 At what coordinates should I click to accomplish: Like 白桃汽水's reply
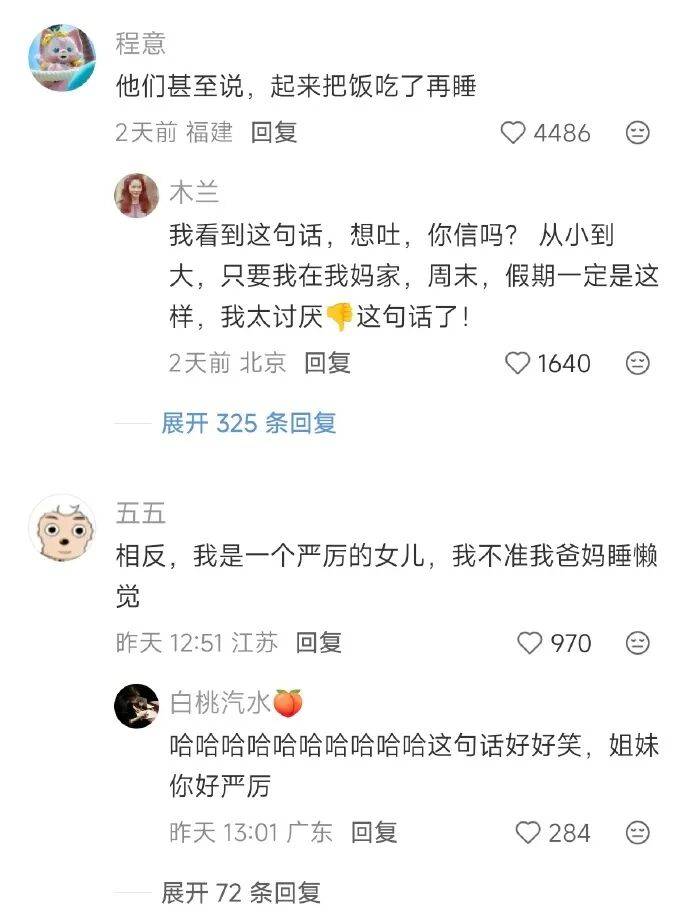(x=527, y=833)
